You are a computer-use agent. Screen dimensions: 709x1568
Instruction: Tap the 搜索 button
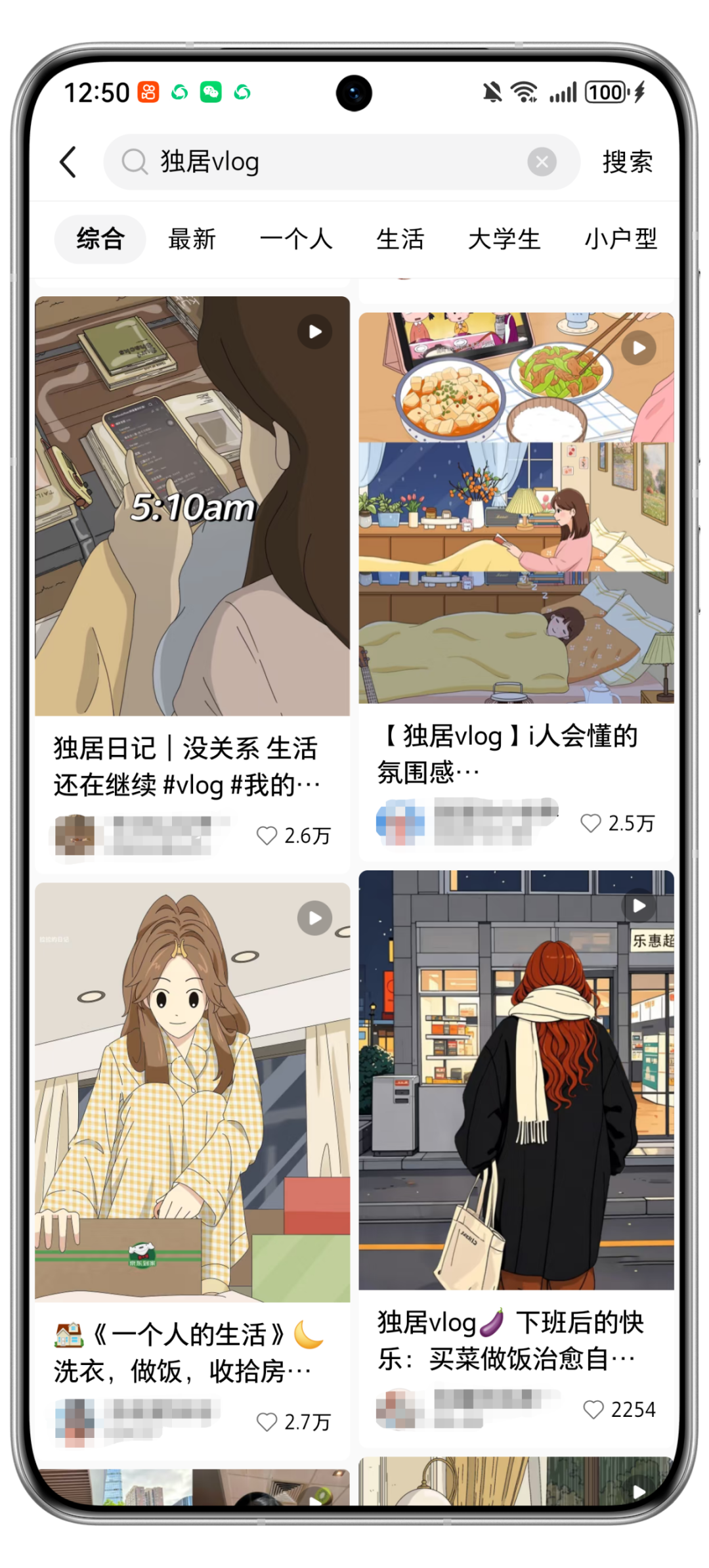(x=627, y=162)
